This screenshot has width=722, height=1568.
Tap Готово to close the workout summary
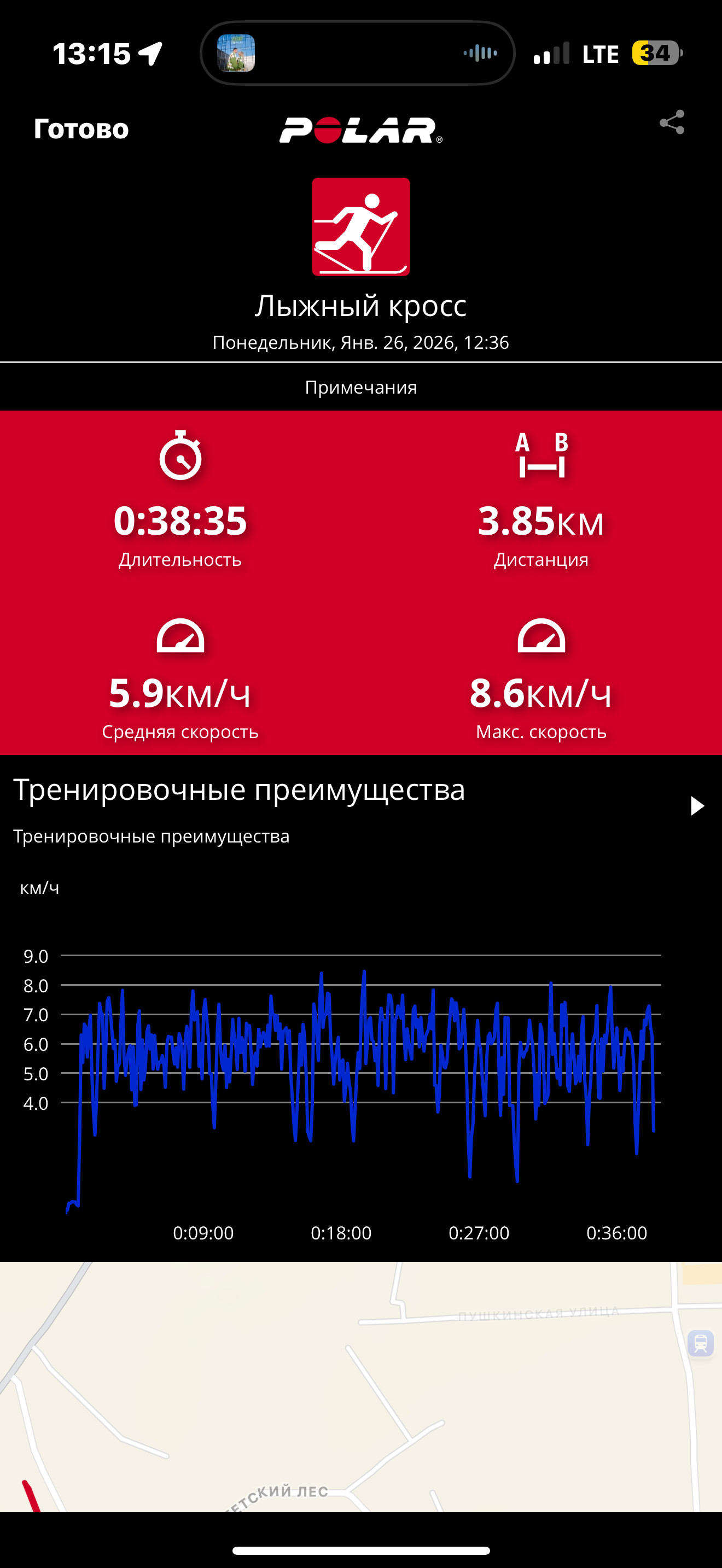pyautogui.click(x=81, y=128)
